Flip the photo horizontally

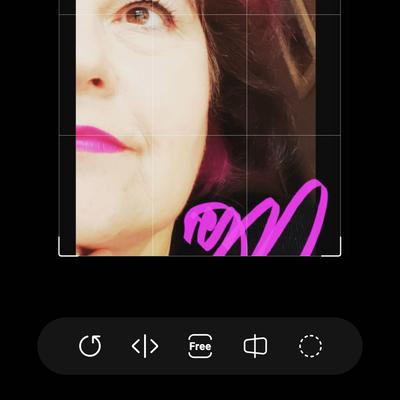pos(145,346)
